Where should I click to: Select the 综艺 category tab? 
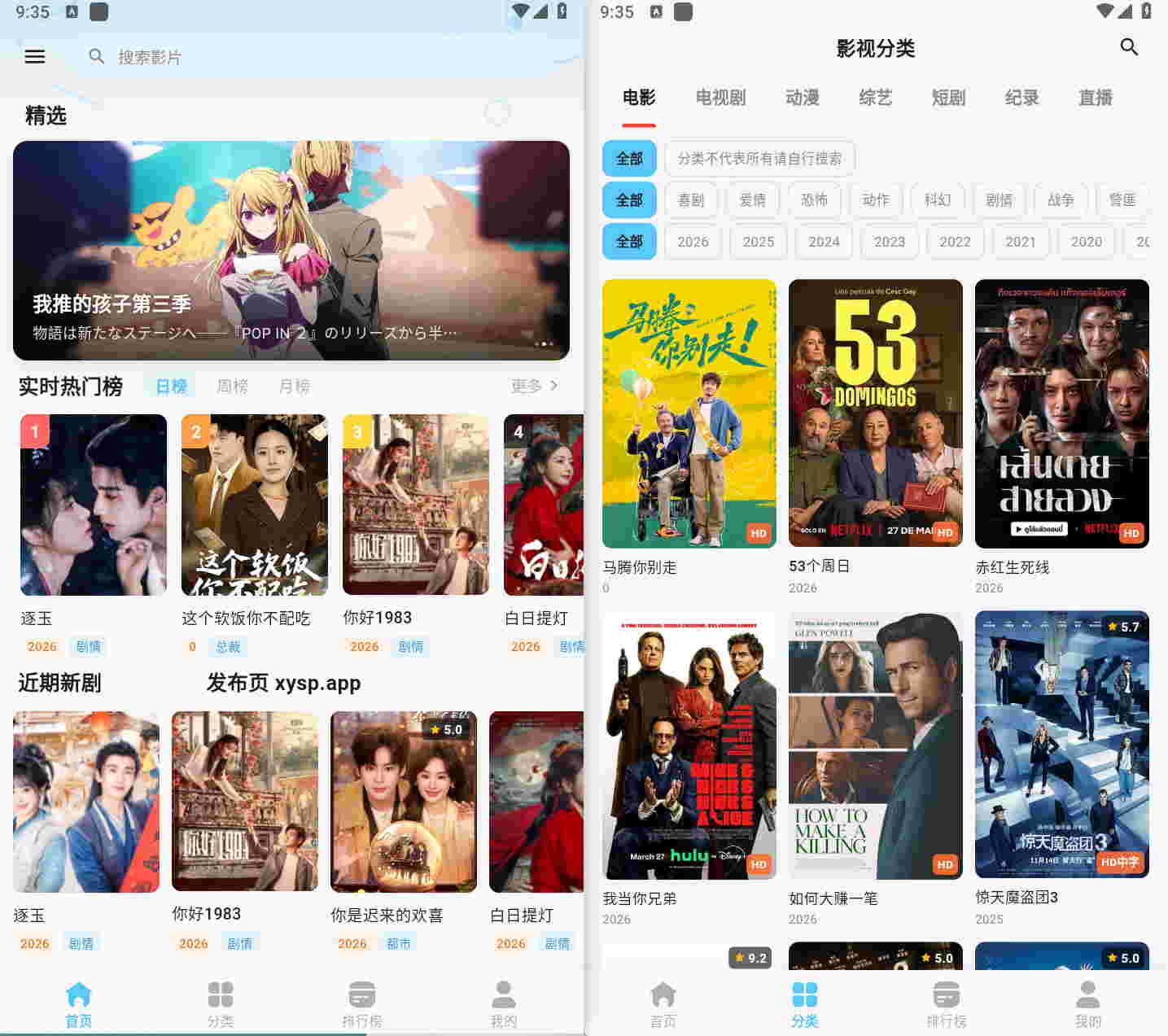(875, 98)
